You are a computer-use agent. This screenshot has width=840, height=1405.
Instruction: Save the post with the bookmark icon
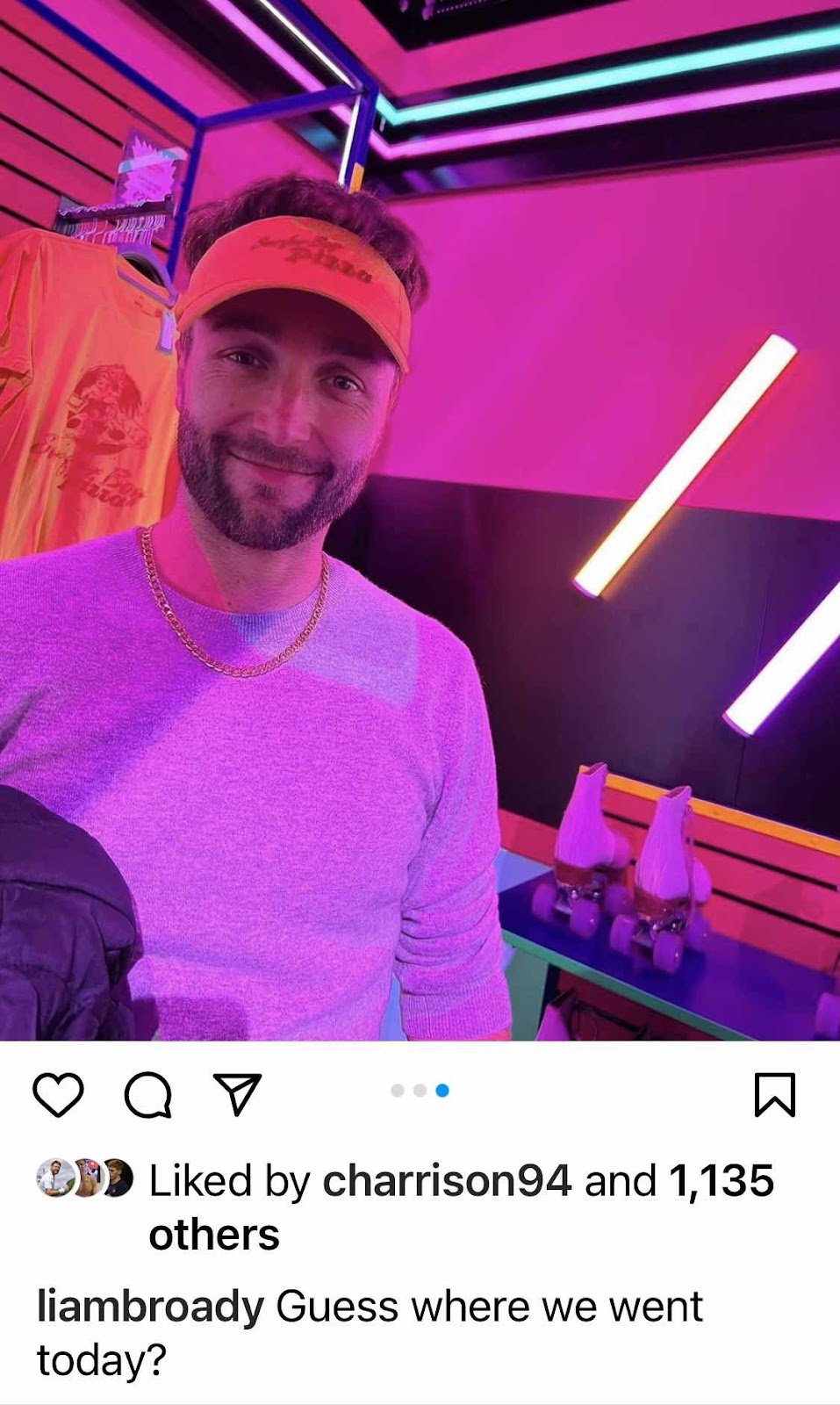click(x=774, y=1094)
